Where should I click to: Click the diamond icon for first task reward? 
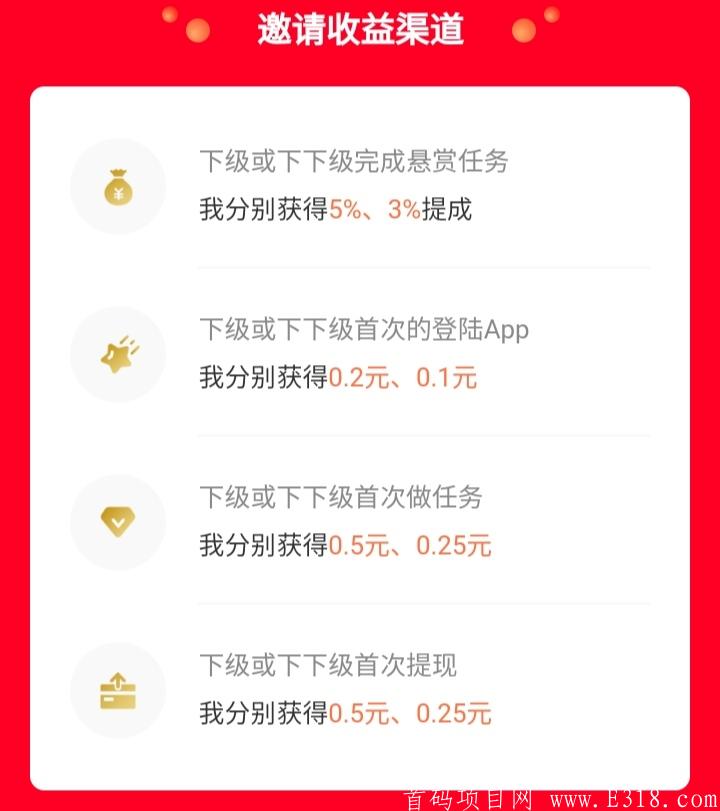click(x=117, y=522)
